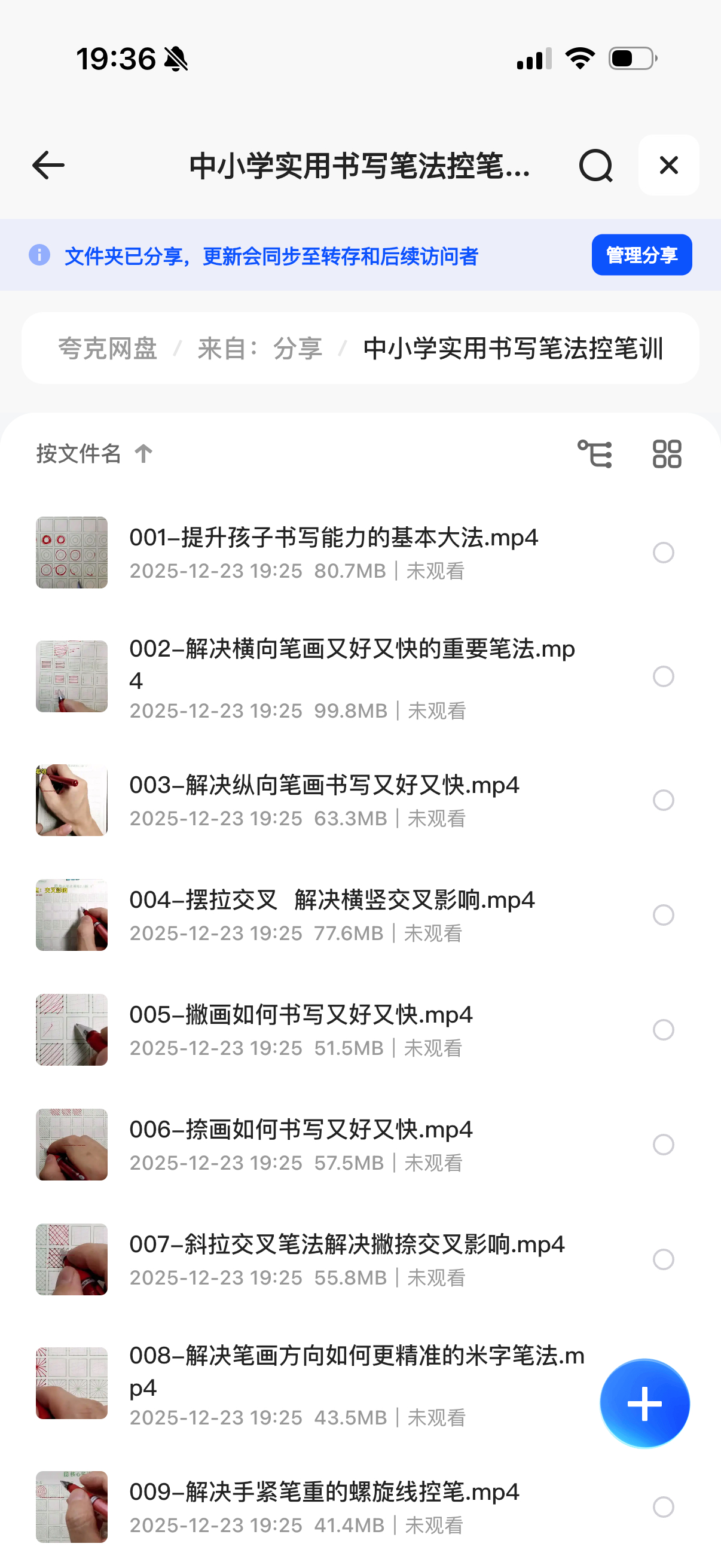This screenshot has height=1568, width=721.
Task: Select the circle for file 002
Action: (663, 676)
